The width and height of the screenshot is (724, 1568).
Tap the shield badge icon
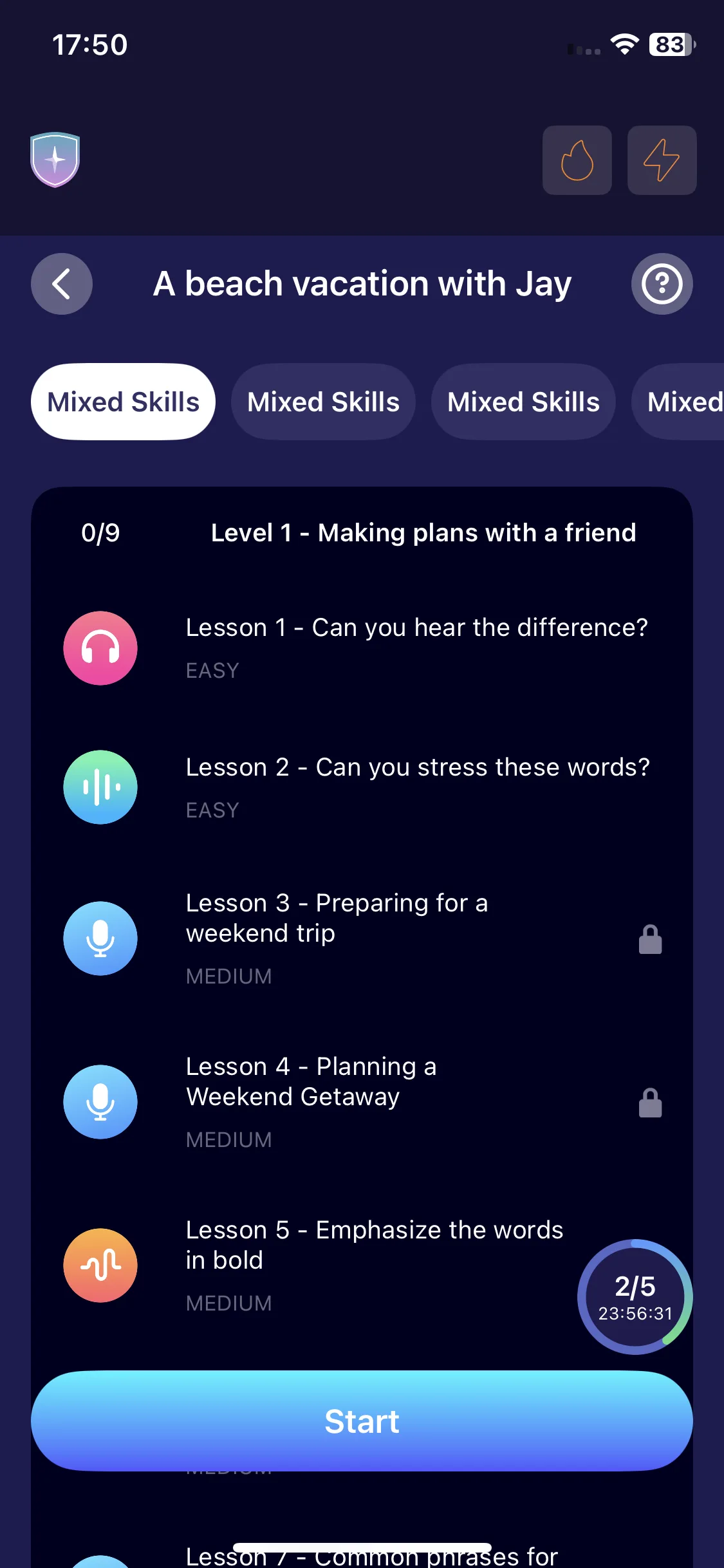[x=55, y=160]
